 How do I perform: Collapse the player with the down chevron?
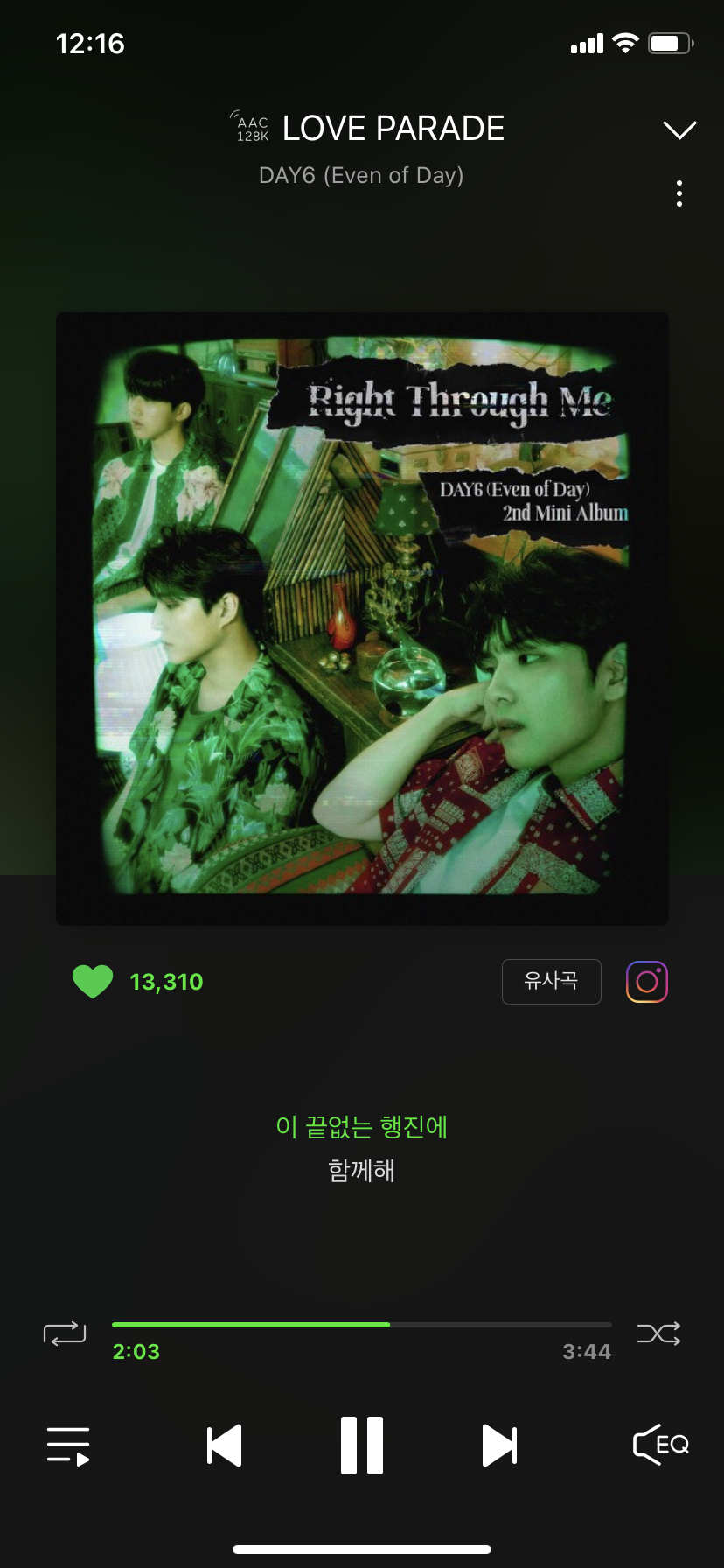click(x=679, y=129)
